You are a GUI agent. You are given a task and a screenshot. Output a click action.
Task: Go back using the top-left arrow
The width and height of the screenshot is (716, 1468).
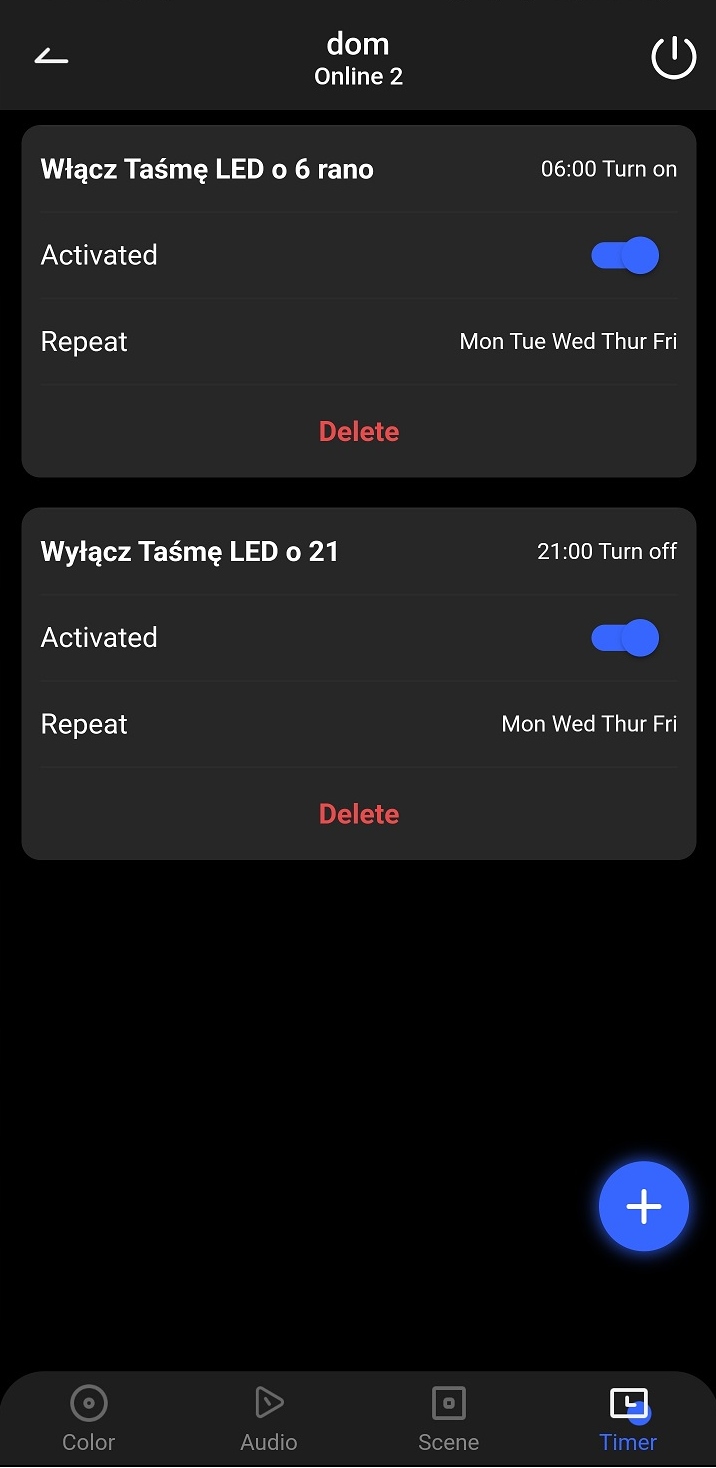click(x=51, y=57)
